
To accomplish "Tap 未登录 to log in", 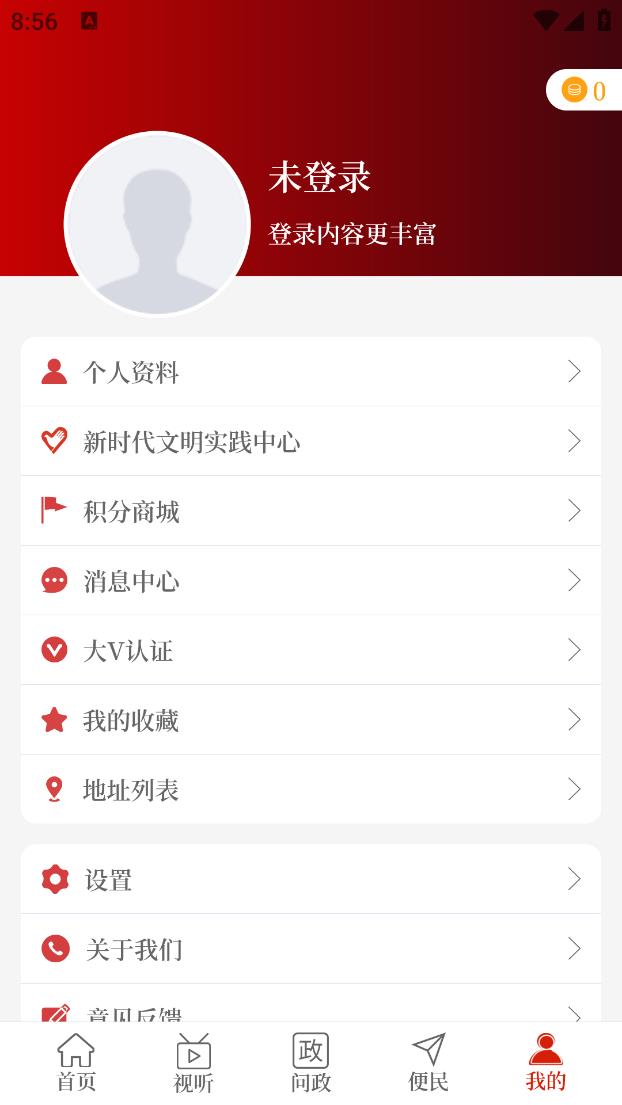I will [x=319, y=177].
